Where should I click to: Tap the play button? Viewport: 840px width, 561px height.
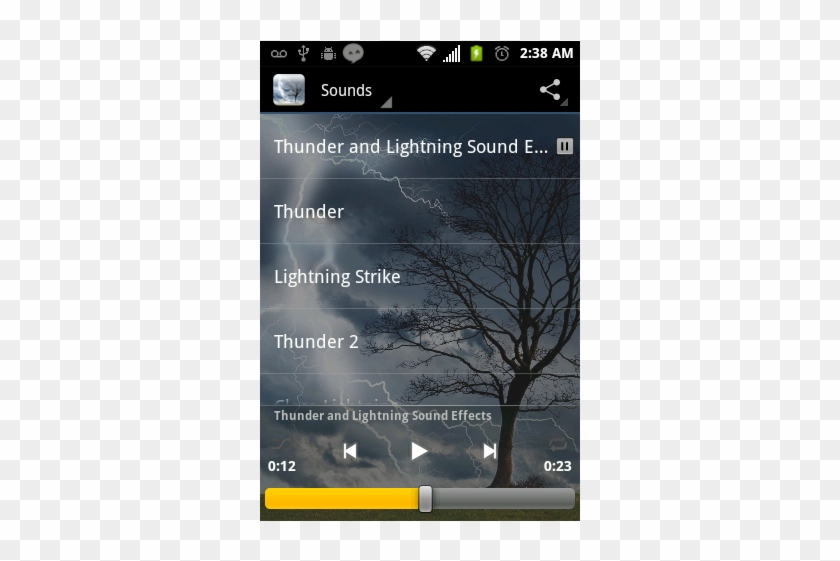pyautogui.click(x=419, y=451)
